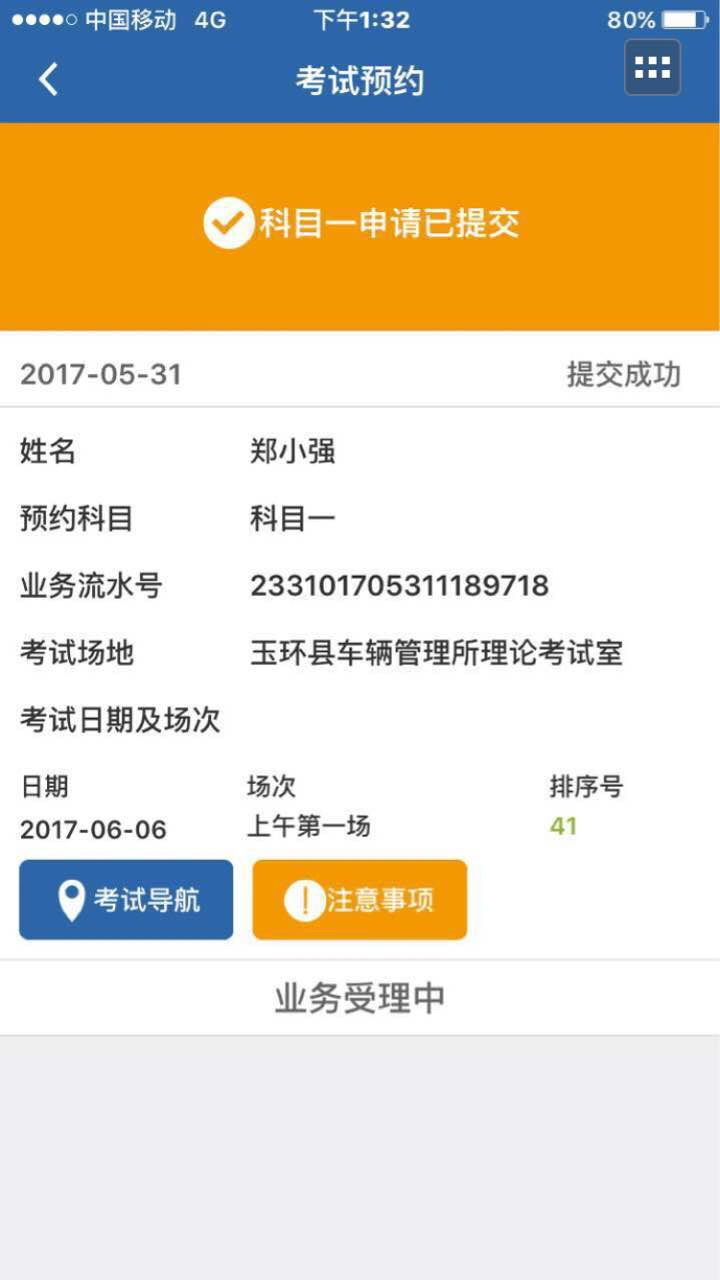Open the grid menu icon
The width and height of the screenshot is (720, 1280).
652,68
